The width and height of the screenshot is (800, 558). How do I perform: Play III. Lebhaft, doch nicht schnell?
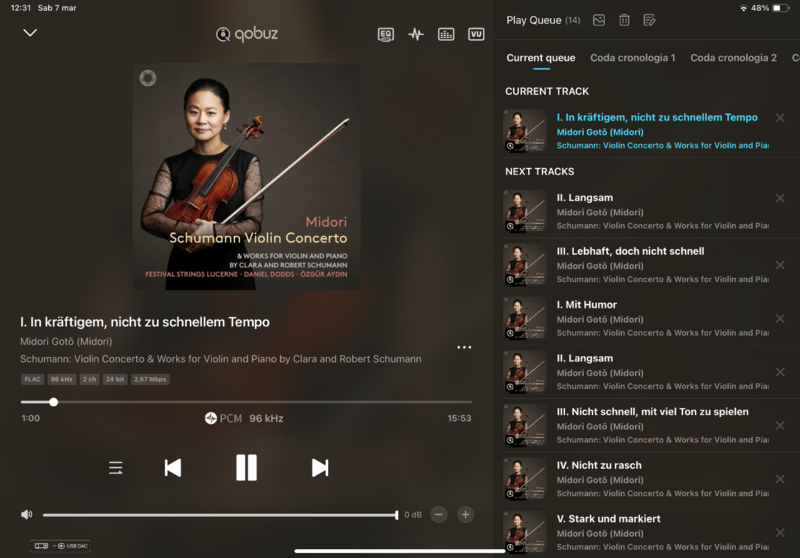pyautogui.click(x=630, y=251)
